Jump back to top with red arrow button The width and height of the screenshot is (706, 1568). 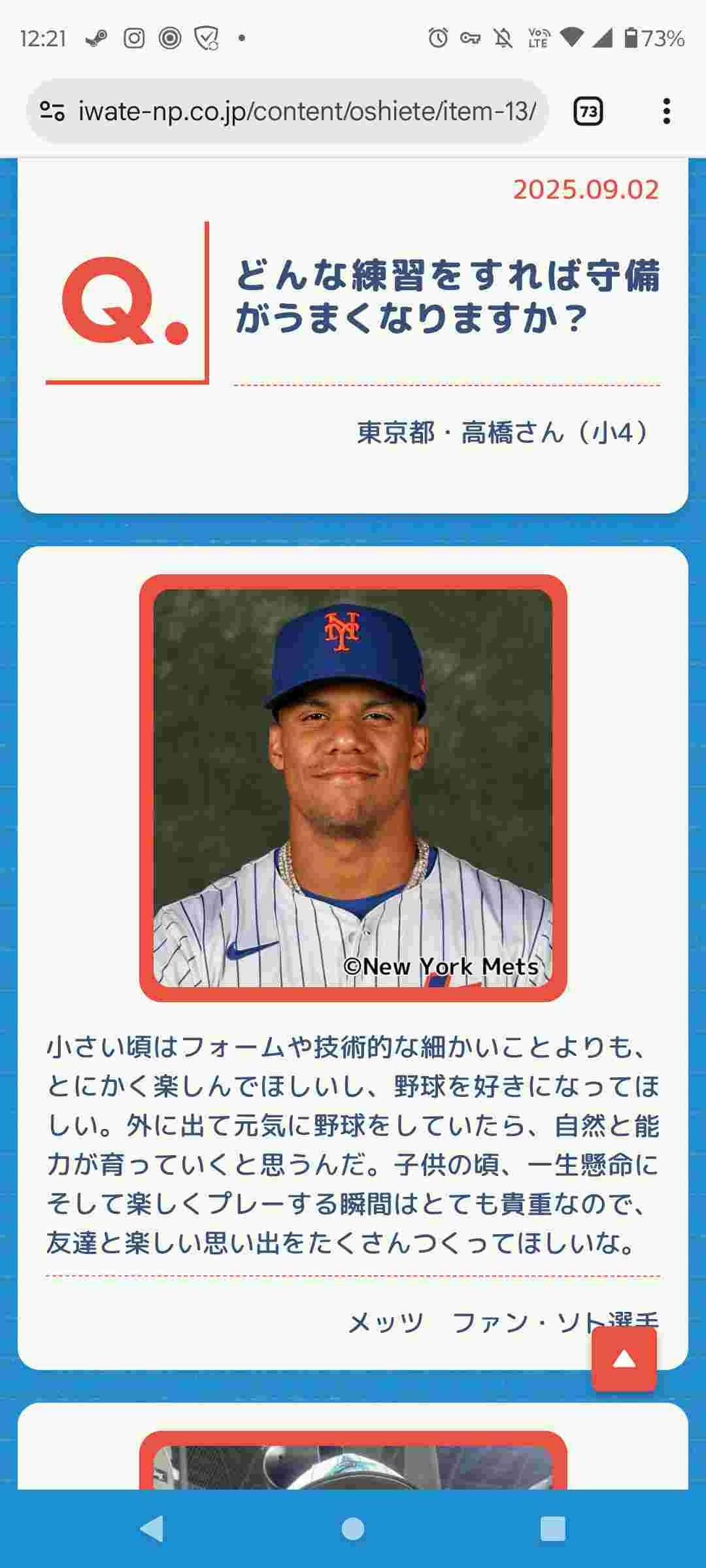[x=624, y=1360]
